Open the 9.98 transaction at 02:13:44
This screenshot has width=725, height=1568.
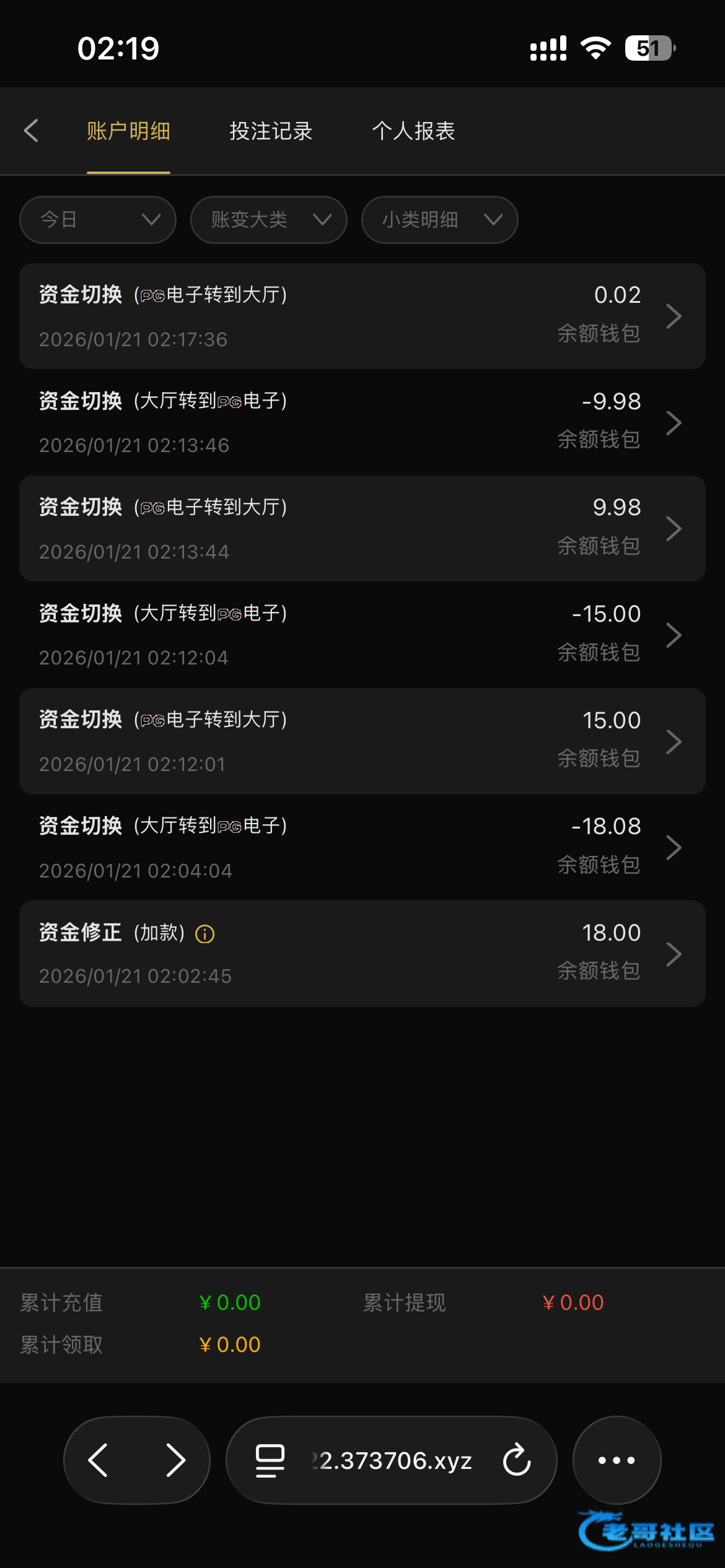point(362,528)
